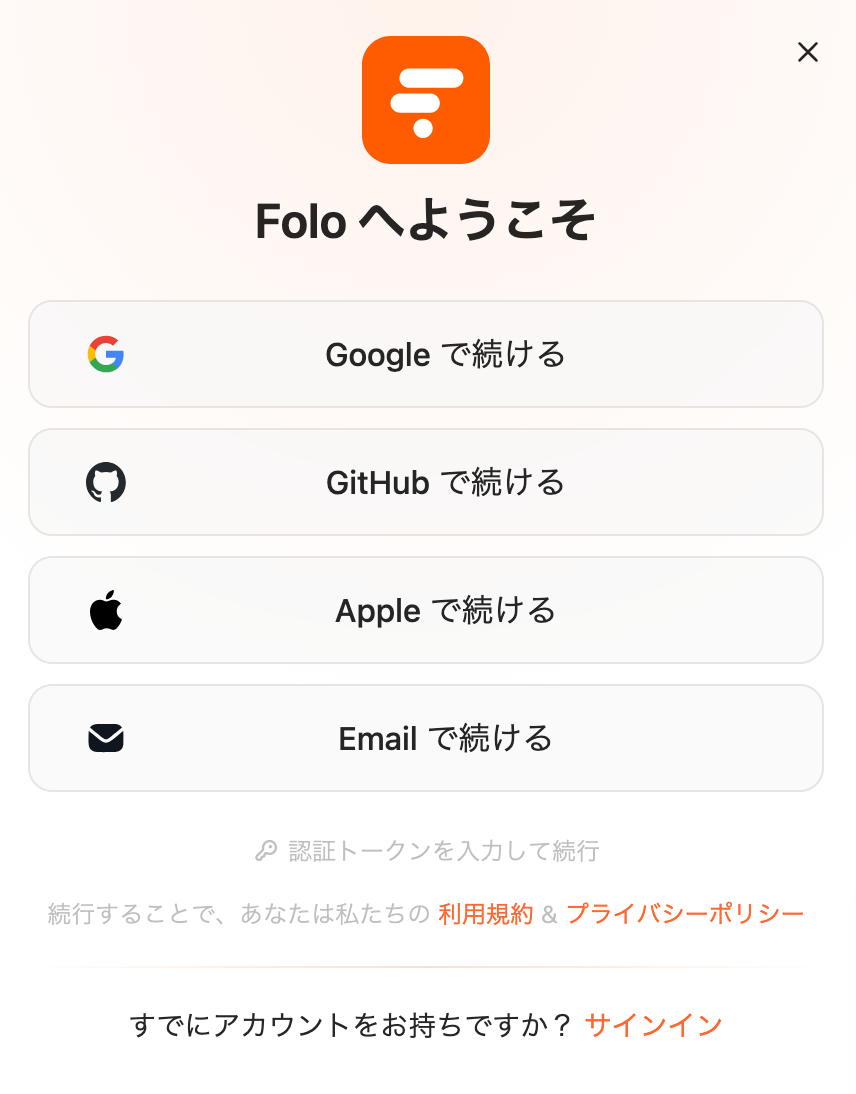Continue with Email

tap(426, 738)
